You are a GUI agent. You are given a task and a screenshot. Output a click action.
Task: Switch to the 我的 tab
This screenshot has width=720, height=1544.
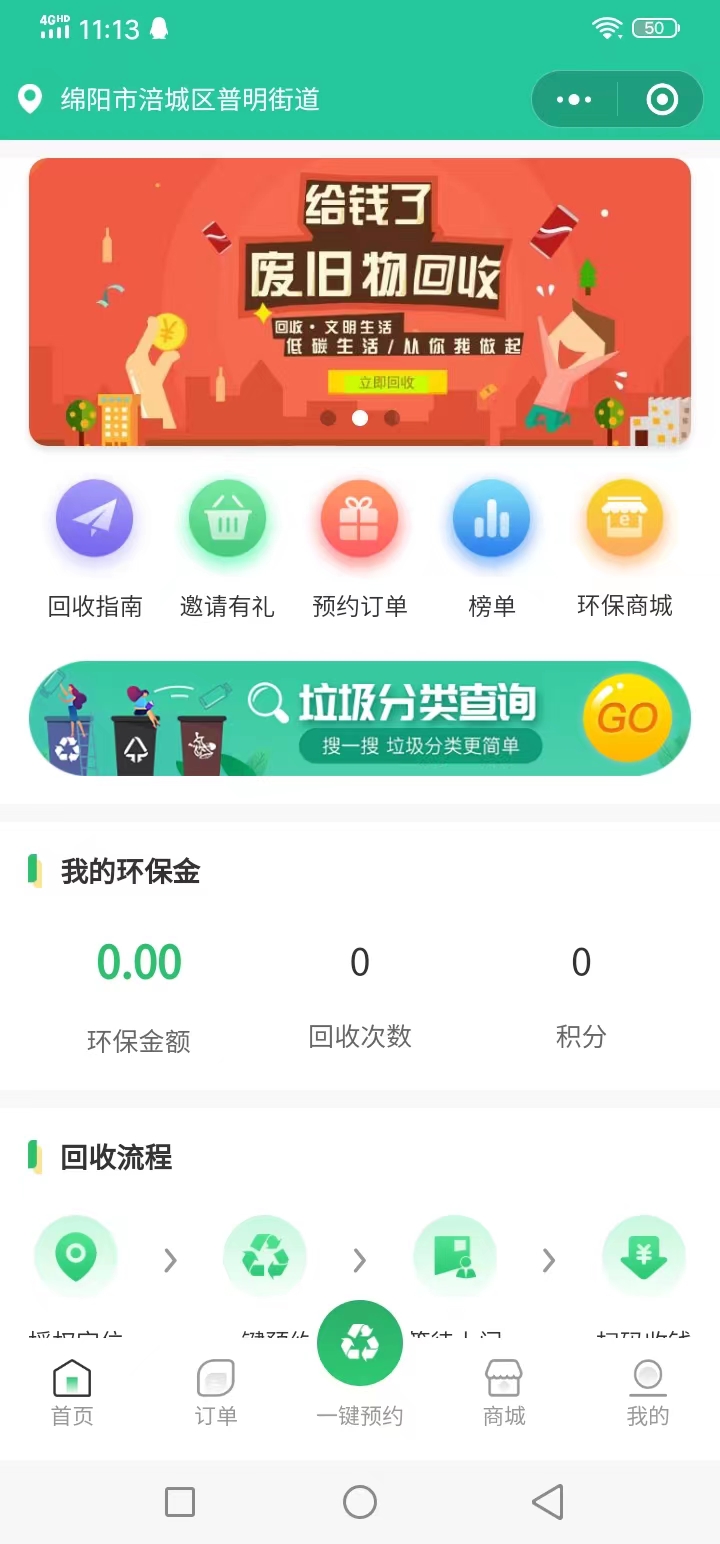(x=648, y=1392)
